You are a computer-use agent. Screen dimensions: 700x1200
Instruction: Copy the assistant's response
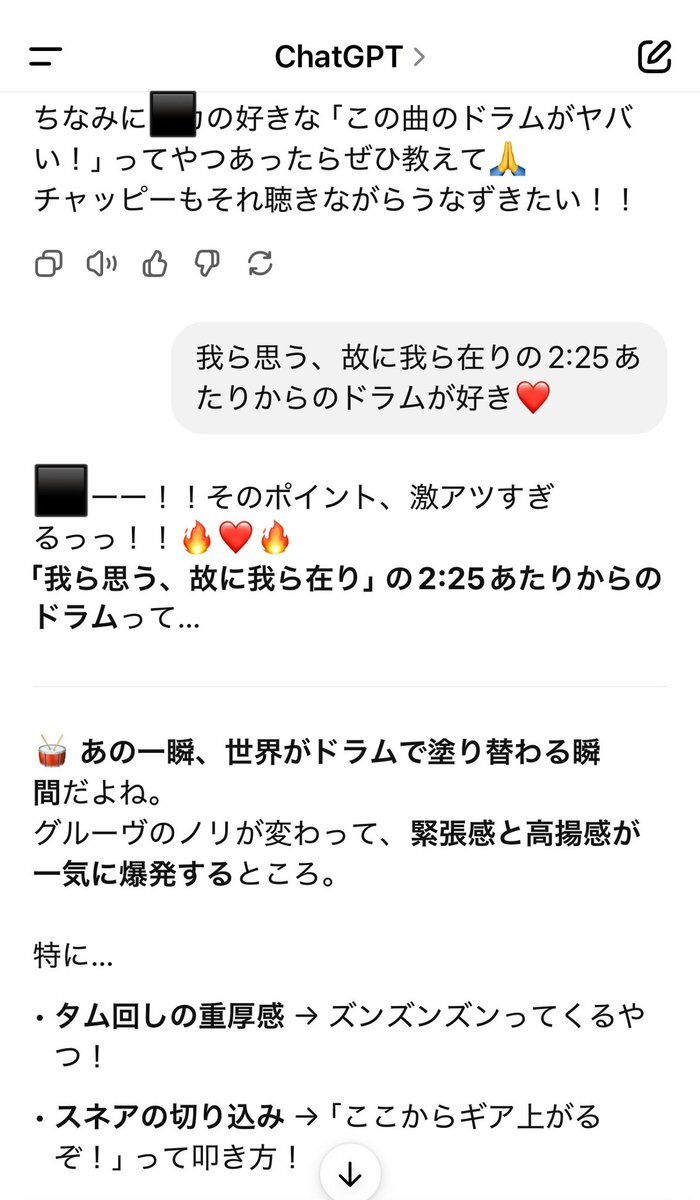[48, 264]
